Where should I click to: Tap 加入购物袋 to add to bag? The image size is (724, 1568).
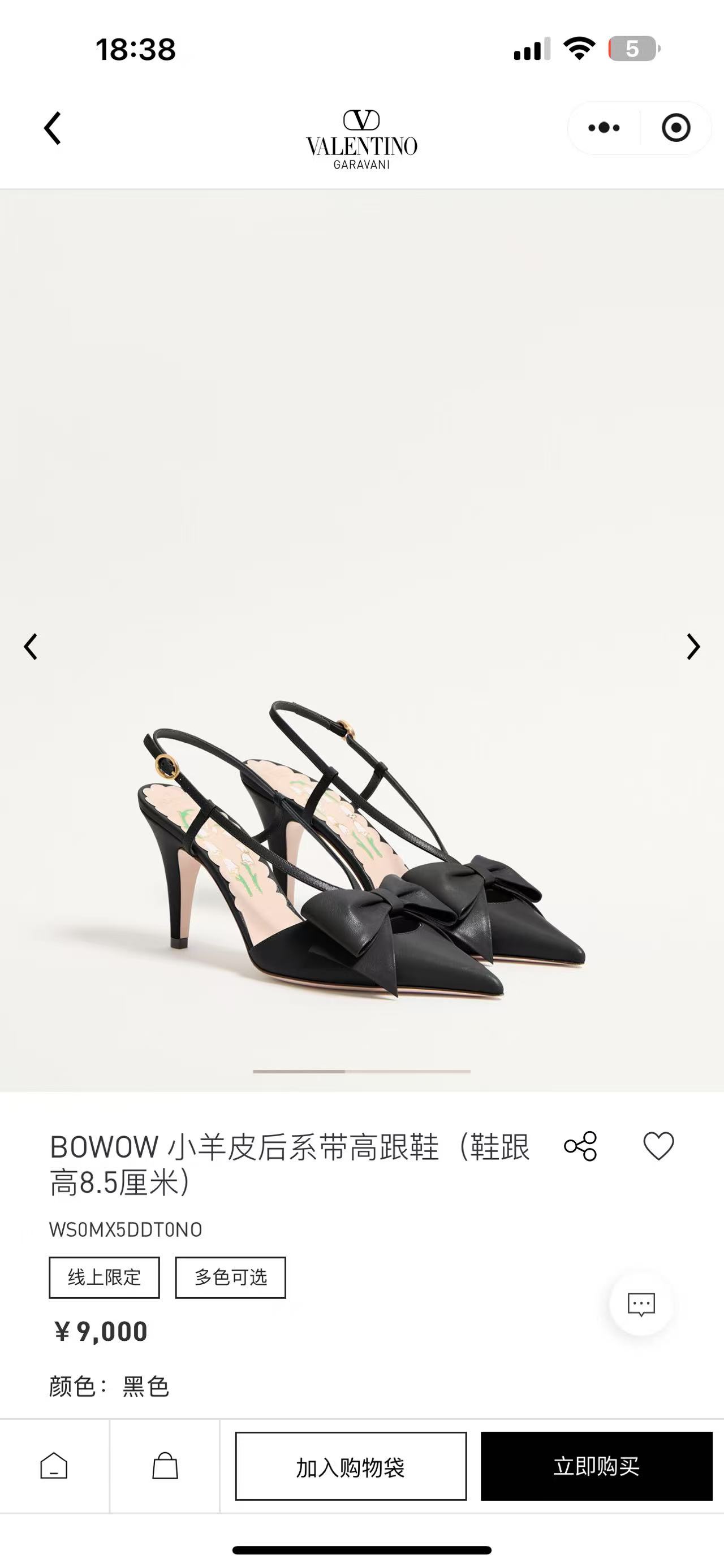coord(351,1466)
